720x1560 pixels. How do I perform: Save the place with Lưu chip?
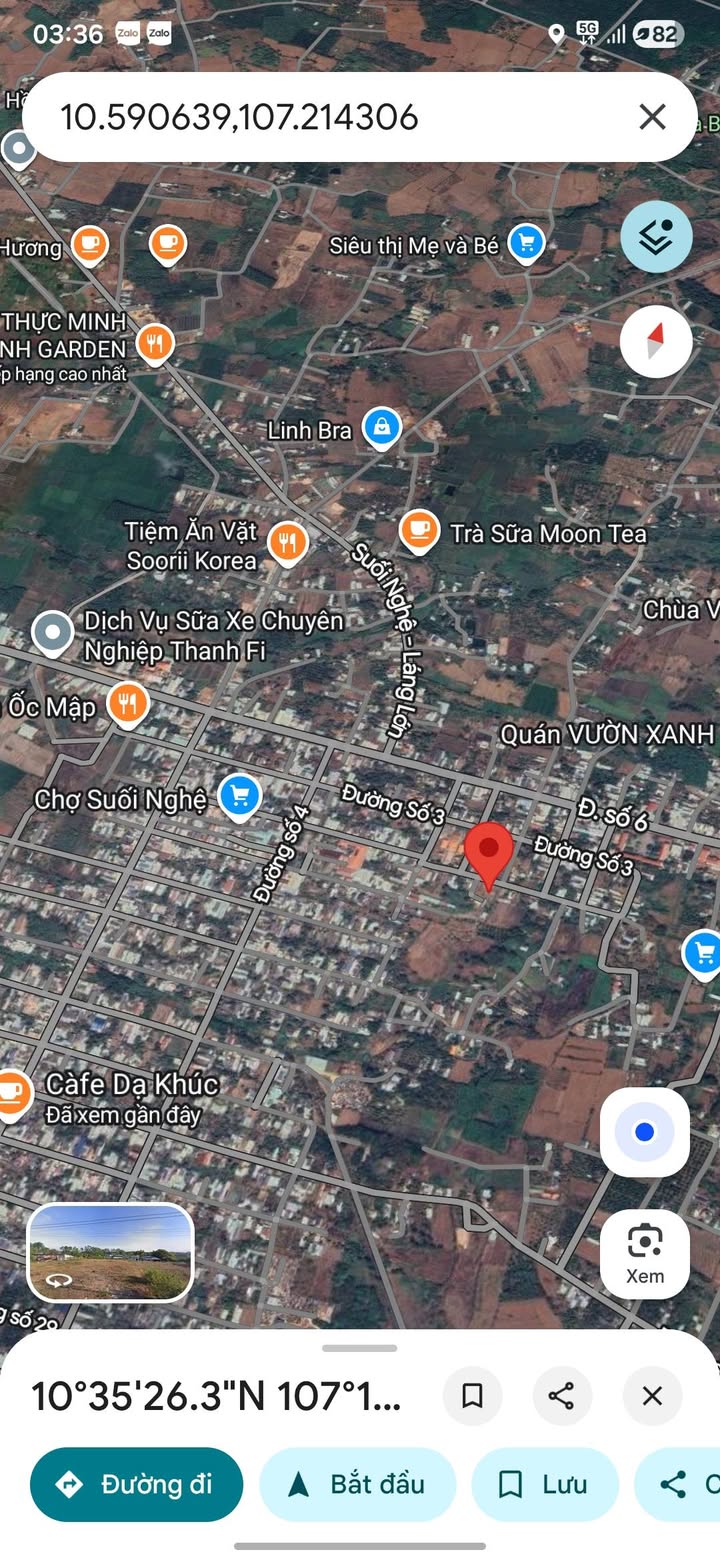pos(545,1485)
